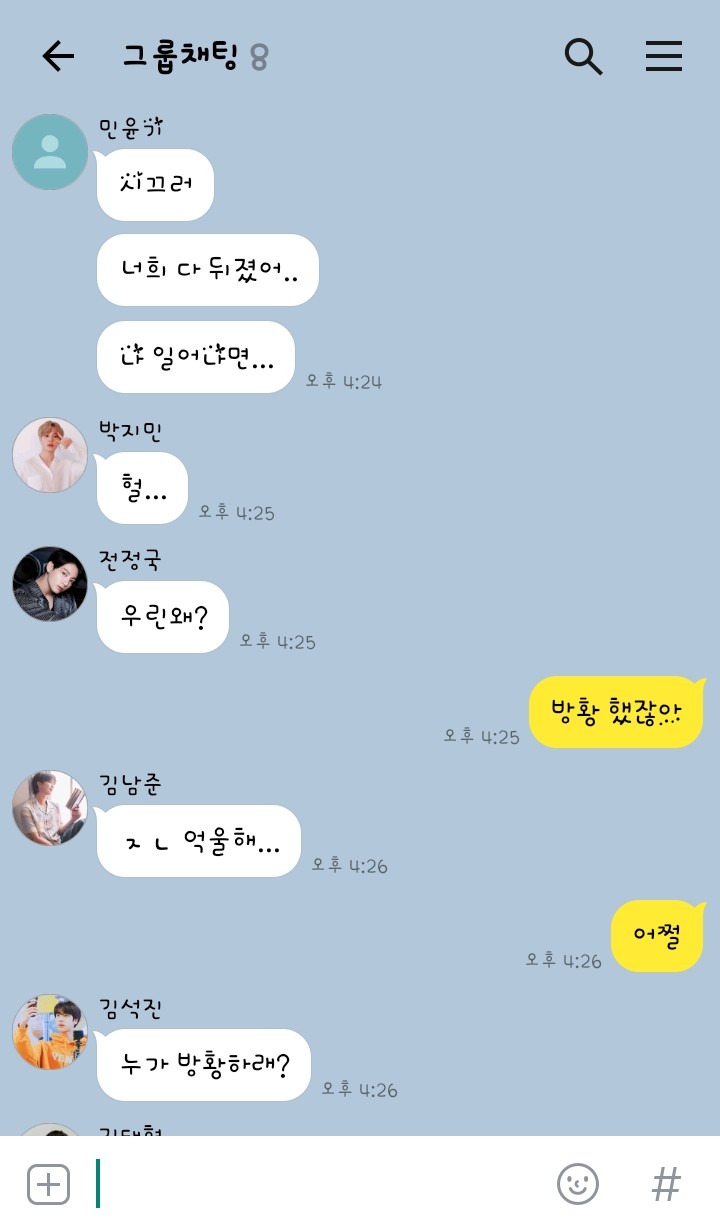Go back from the group chat

[x=58, y=57]
